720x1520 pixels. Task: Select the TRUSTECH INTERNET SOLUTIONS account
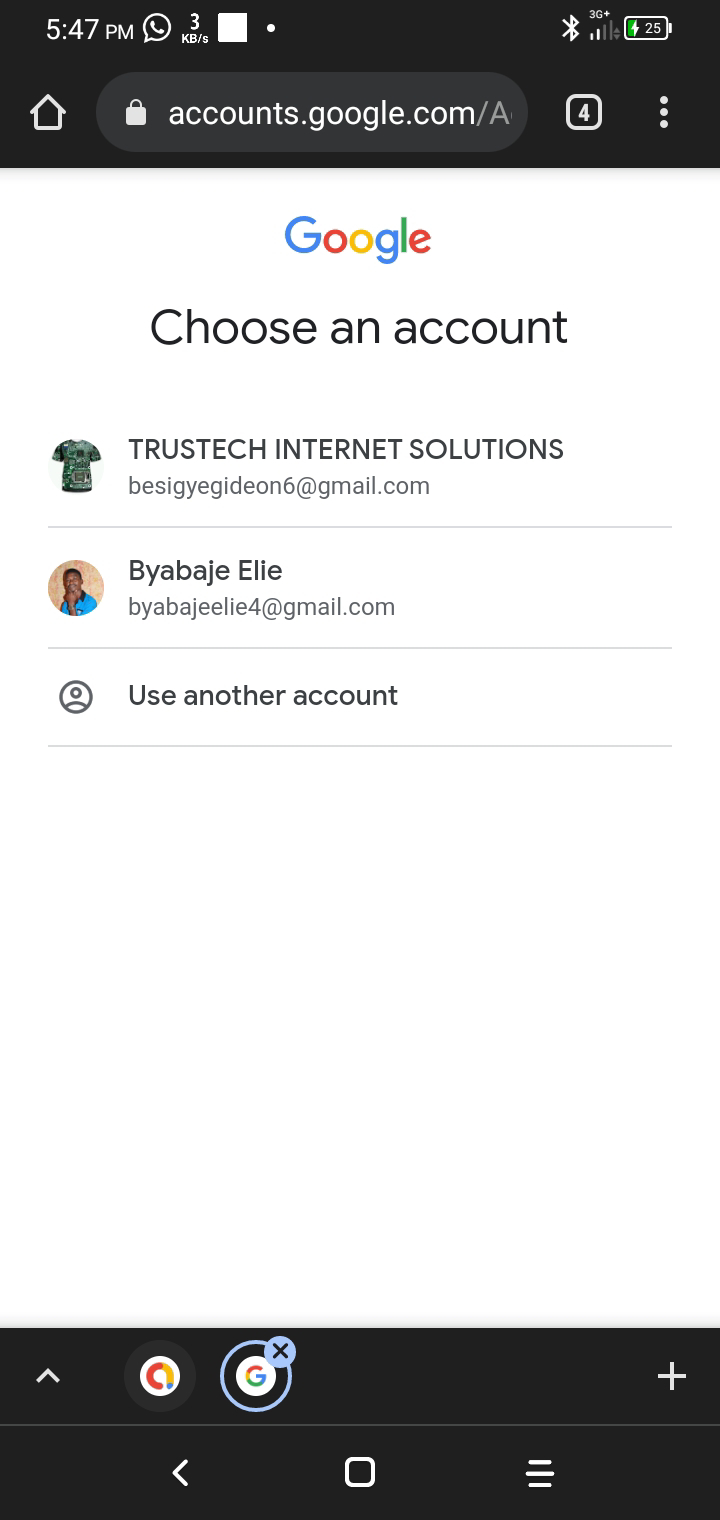[360, 467]
